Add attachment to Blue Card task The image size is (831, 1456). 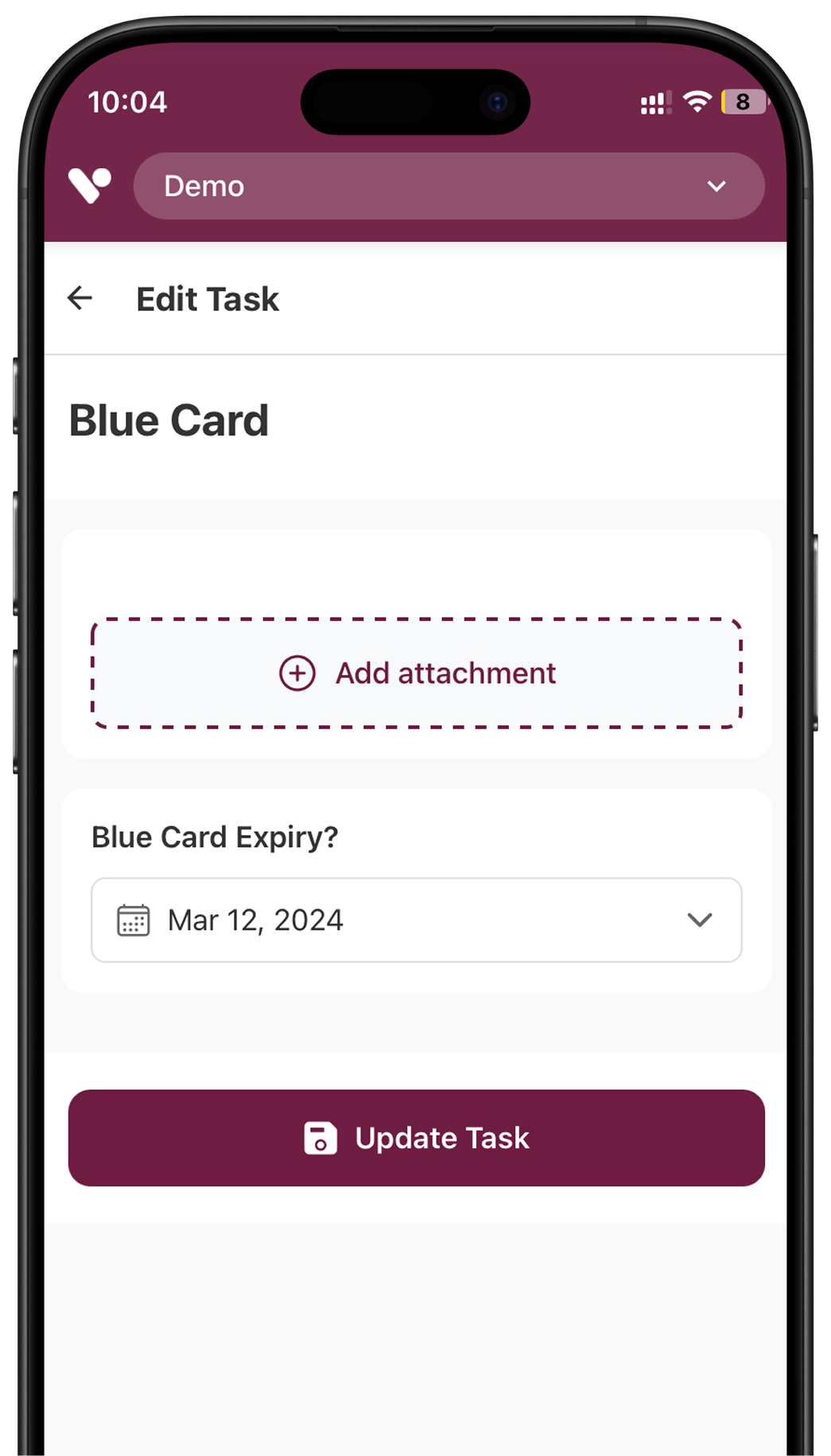click(417, 674)
